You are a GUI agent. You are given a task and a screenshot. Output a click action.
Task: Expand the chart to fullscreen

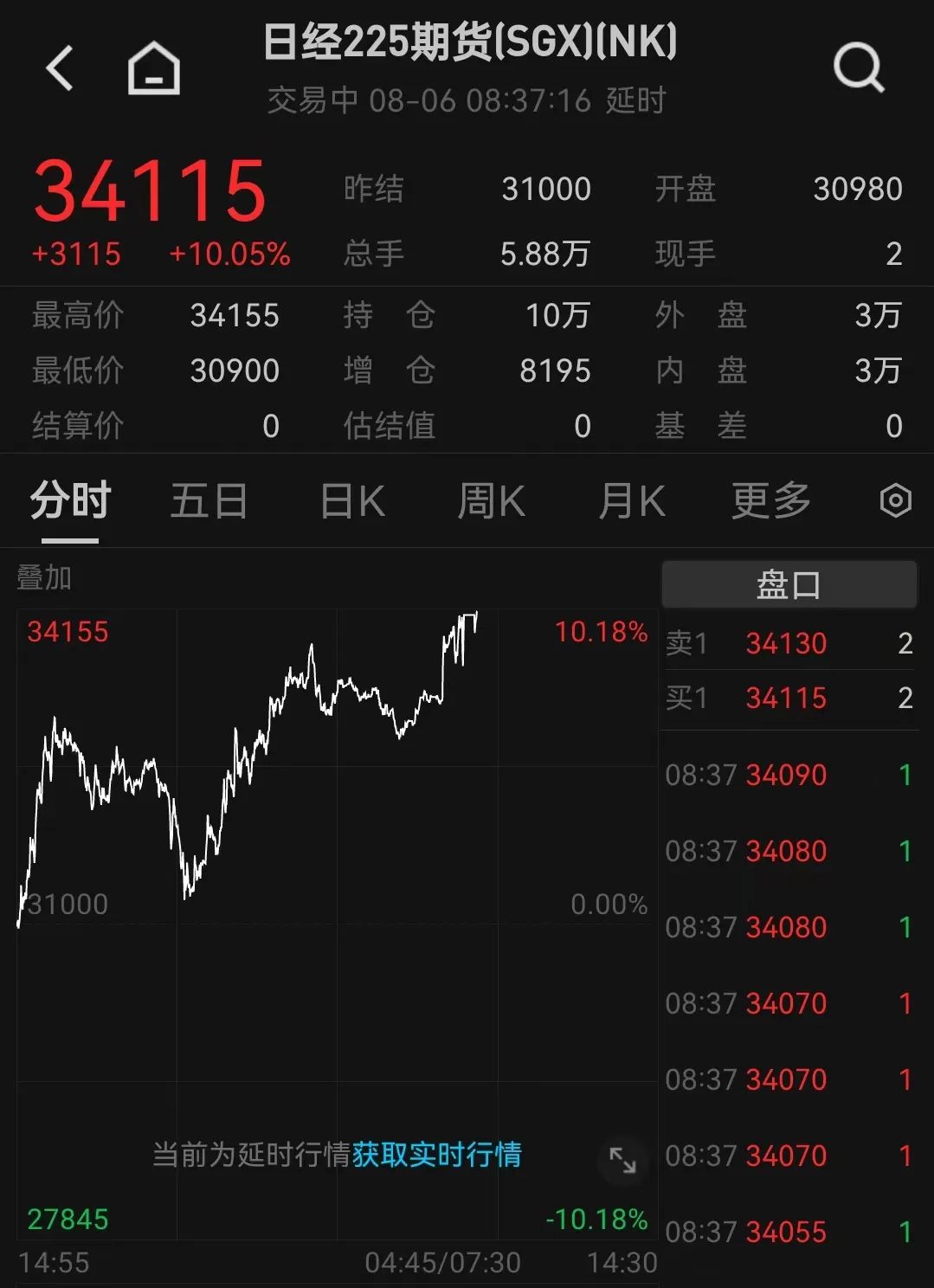point(622,1160)
